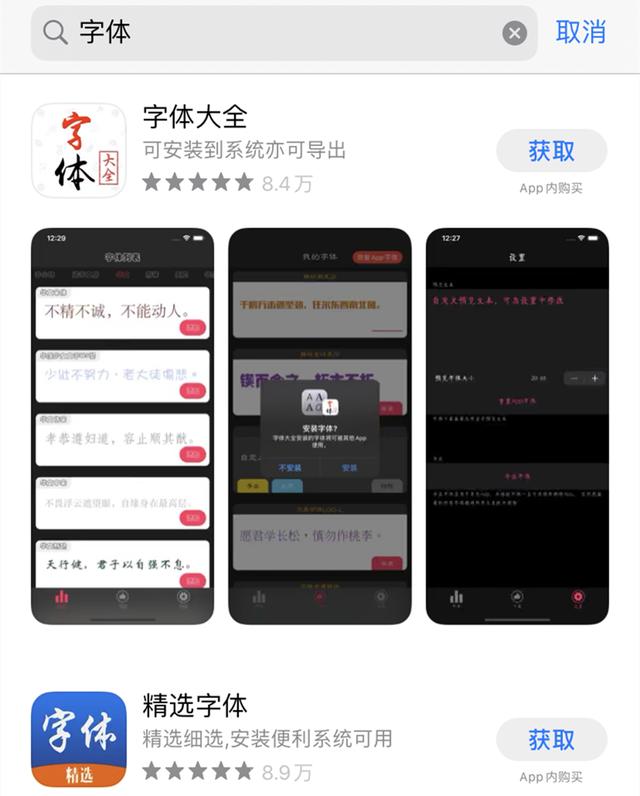View third 字体大全 screenshot of settings
The image size is (640, 796).
tap(517, 425)
